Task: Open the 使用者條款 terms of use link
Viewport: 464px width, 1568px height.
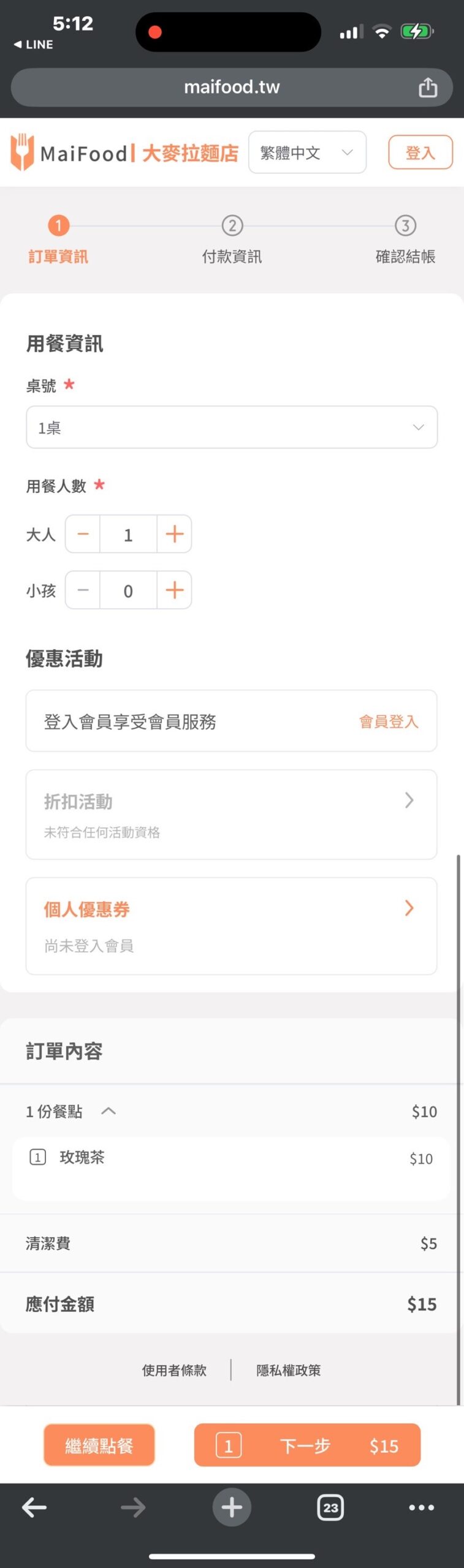Action: tap(174, 1370)
